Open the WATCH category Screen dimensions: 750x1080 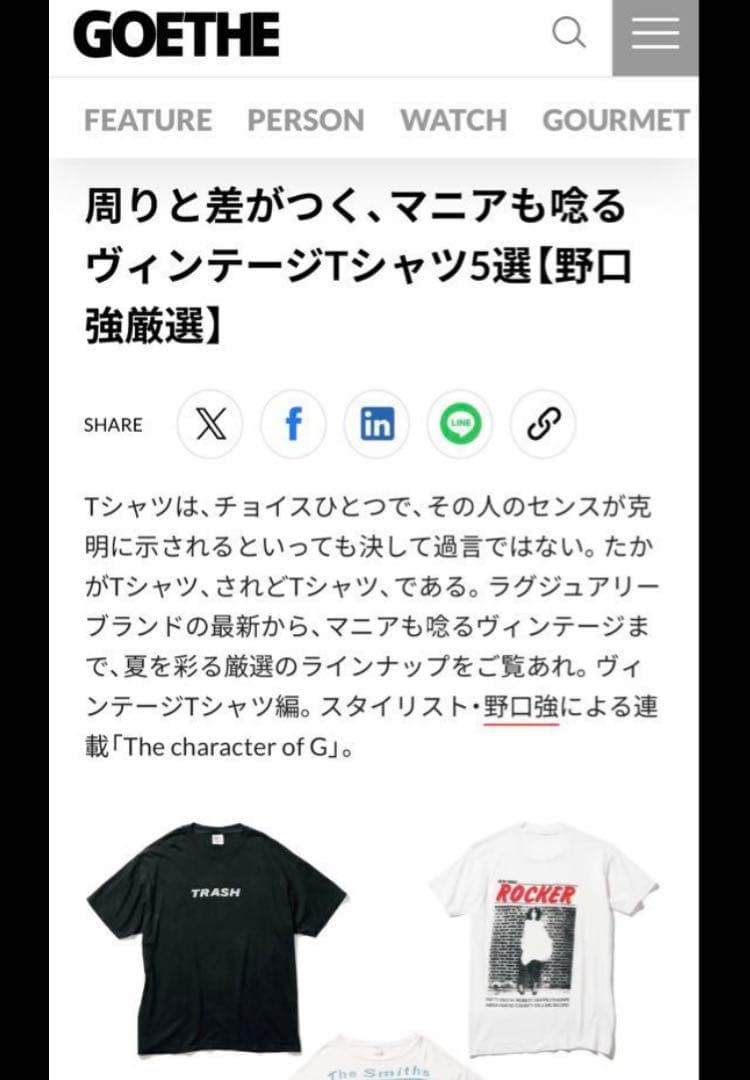453,120
